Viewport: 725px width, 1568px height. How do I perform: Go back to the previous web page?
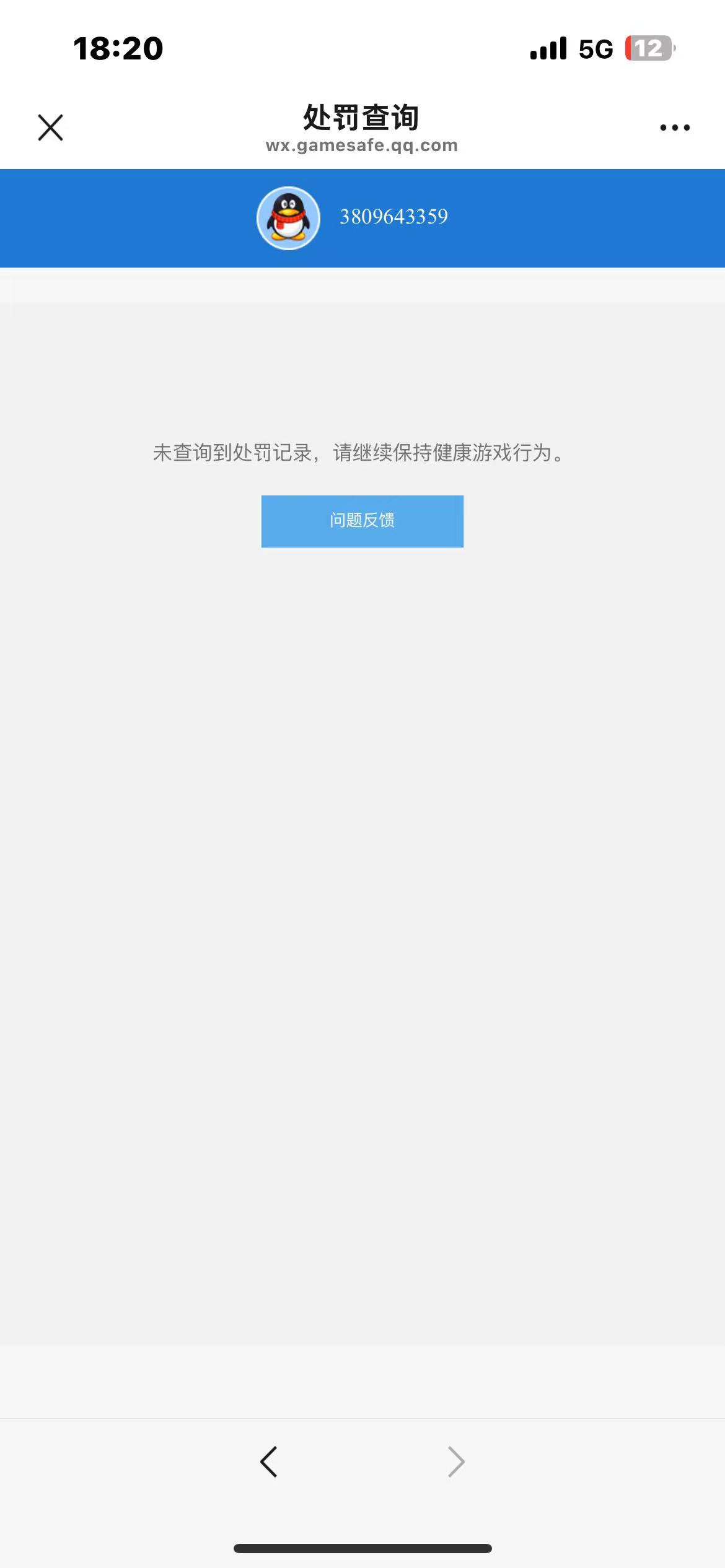pos(269,1462)
